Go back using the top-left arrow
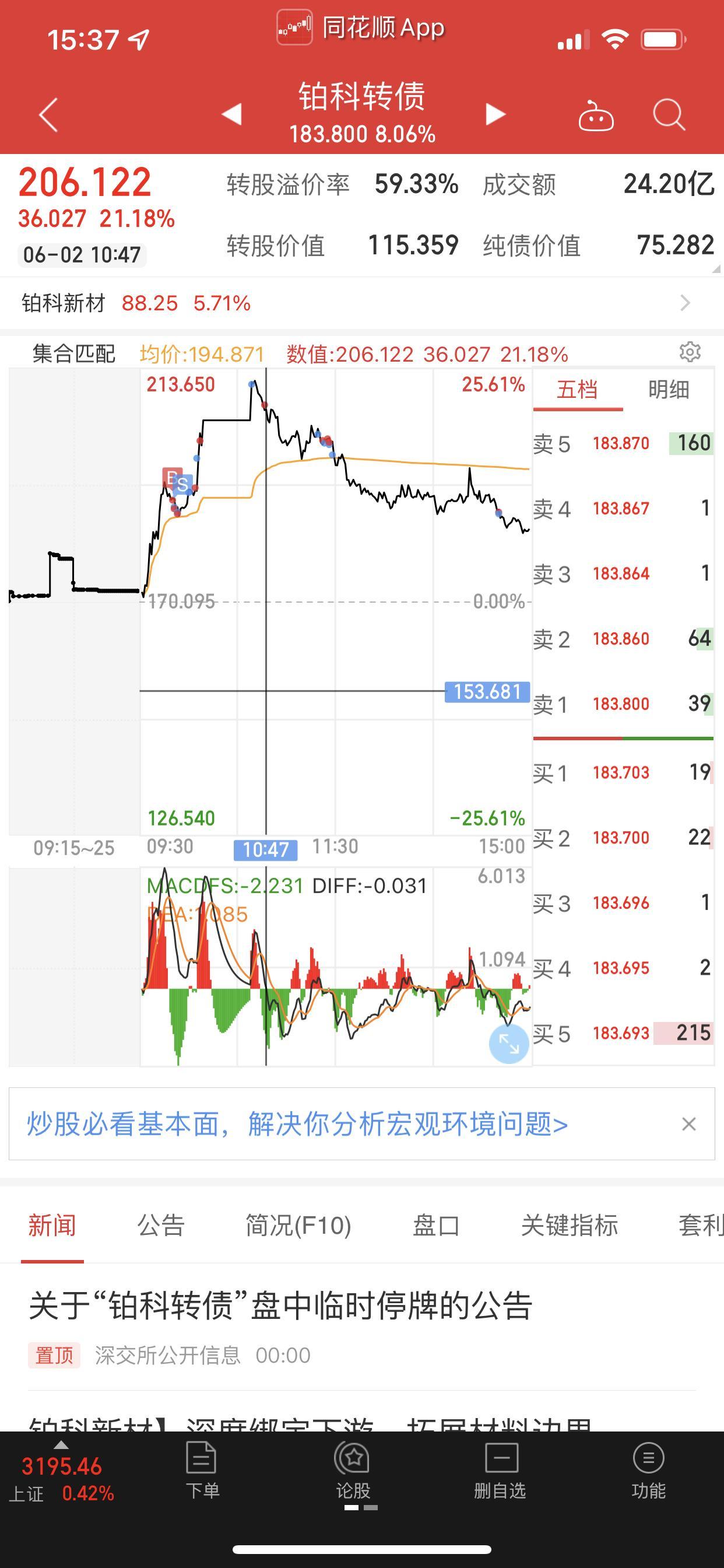Image resolution: width=724 pixels, height=1568 pixels. 48,114
